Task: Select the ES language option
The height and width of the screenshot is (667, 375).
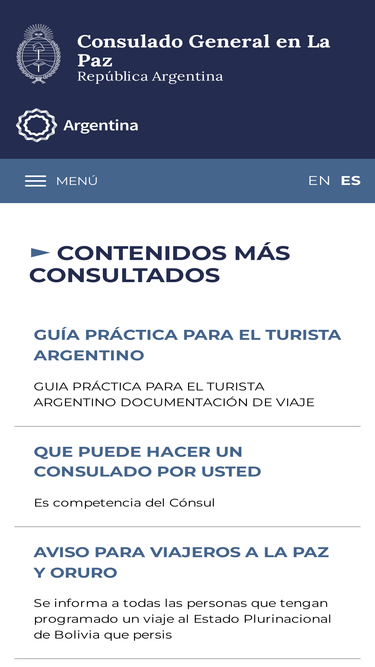Action: click(x=350, y=181)
